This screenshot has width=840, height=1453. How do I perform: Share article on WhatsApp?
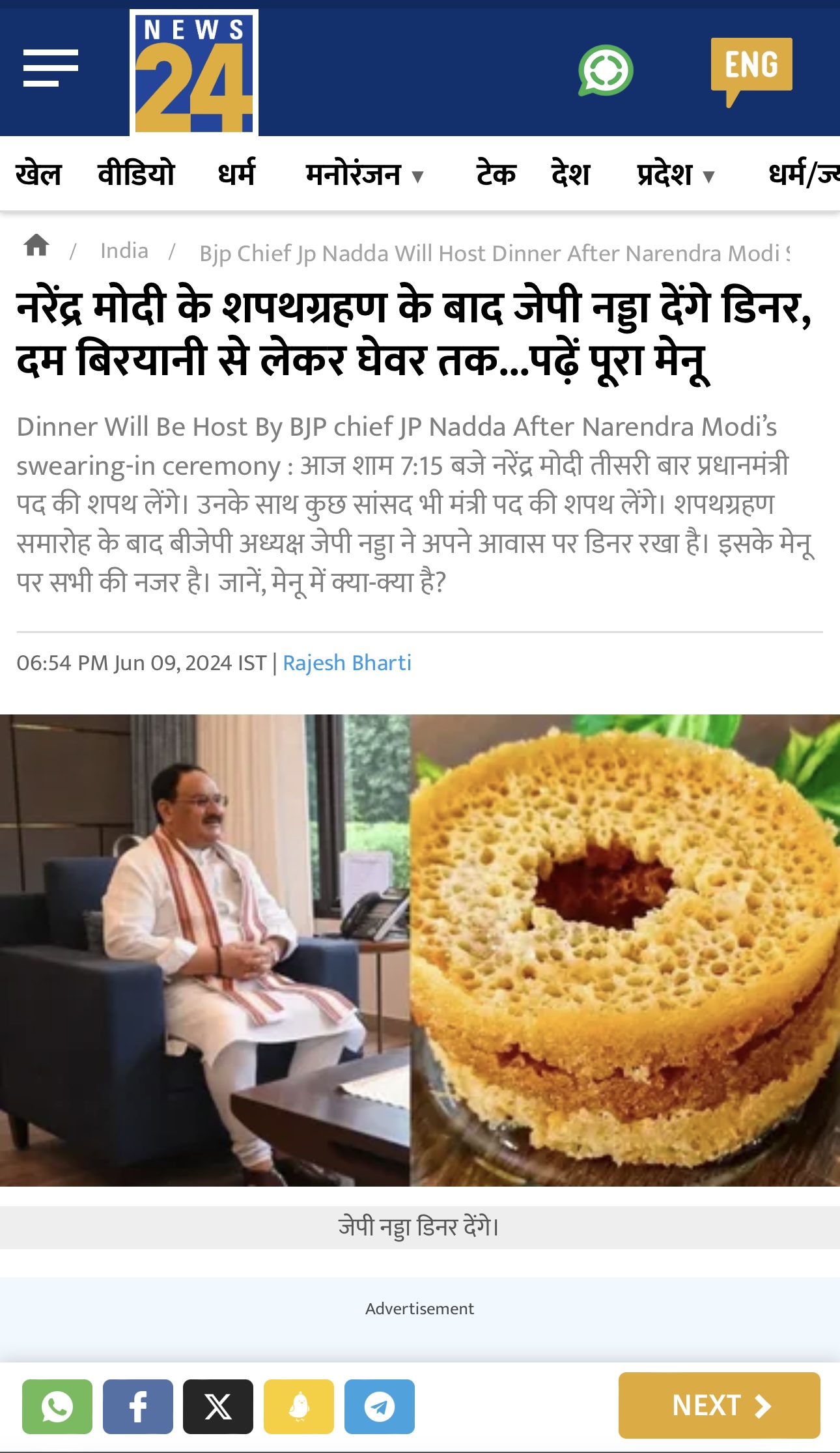57,1406
